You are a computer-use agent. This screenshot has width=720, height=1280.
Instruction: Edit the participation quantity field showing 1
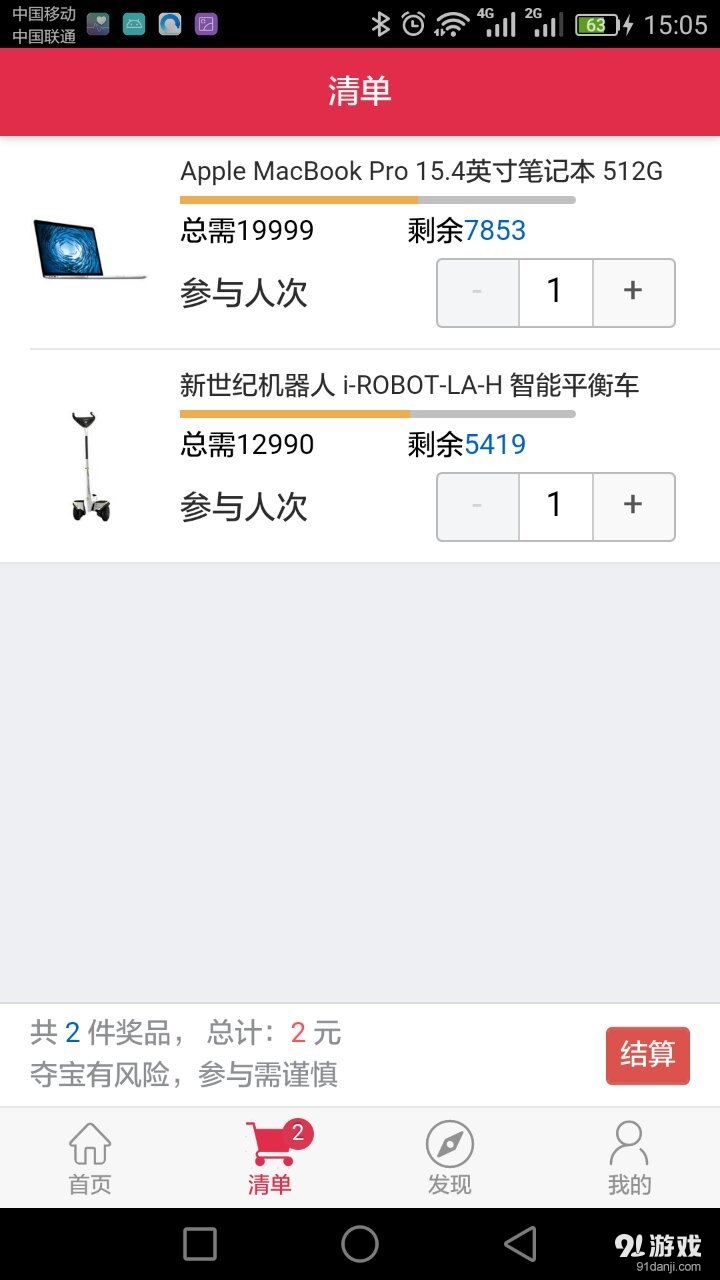click(555, 291)
